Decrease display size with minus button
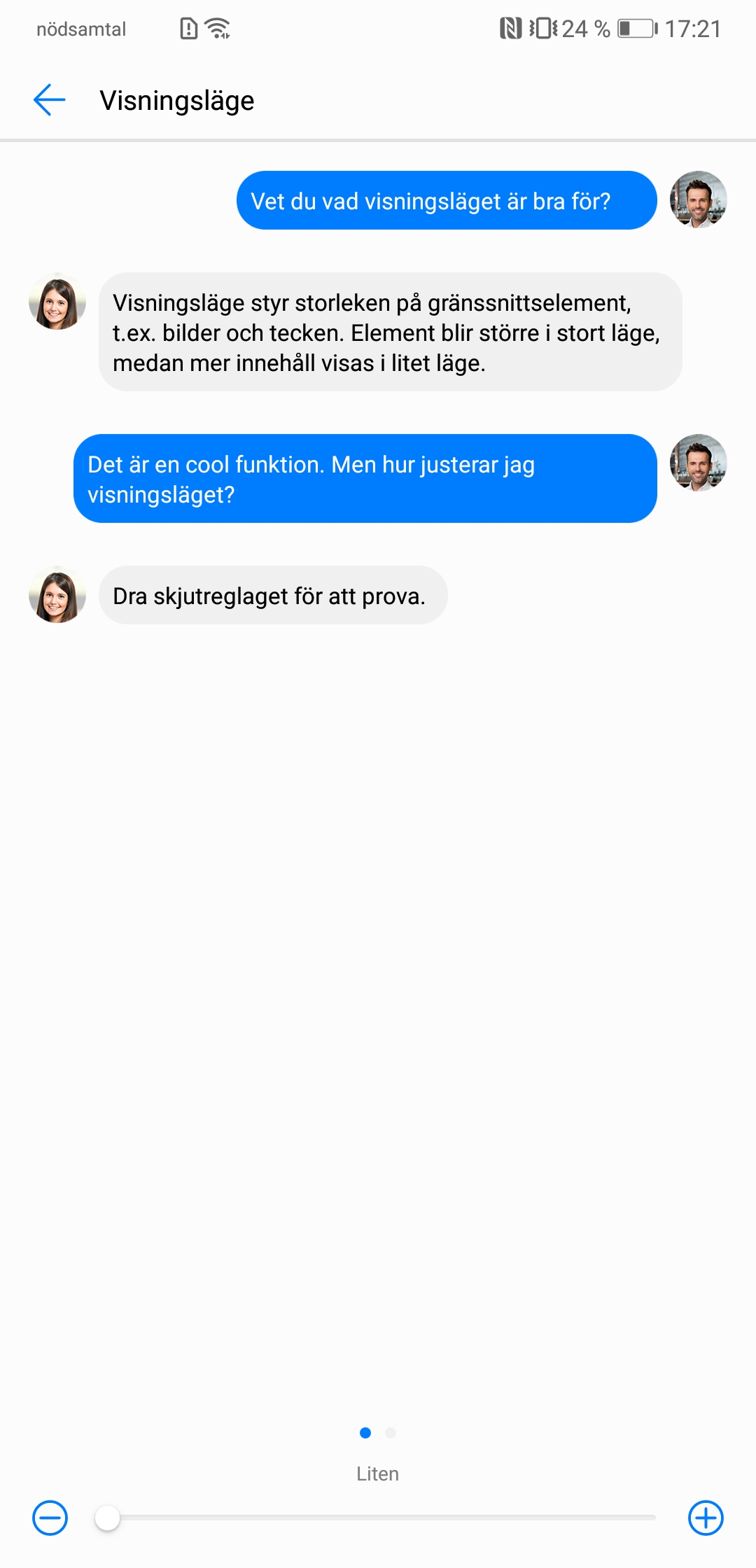The image size is (756, 1568). click(50, 1518)
